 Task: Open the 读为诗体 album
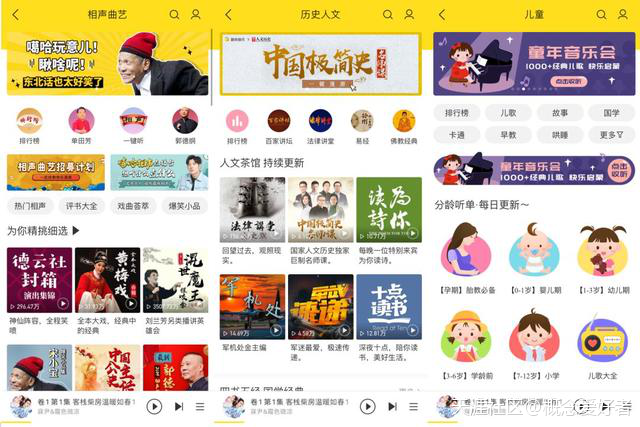389,209
